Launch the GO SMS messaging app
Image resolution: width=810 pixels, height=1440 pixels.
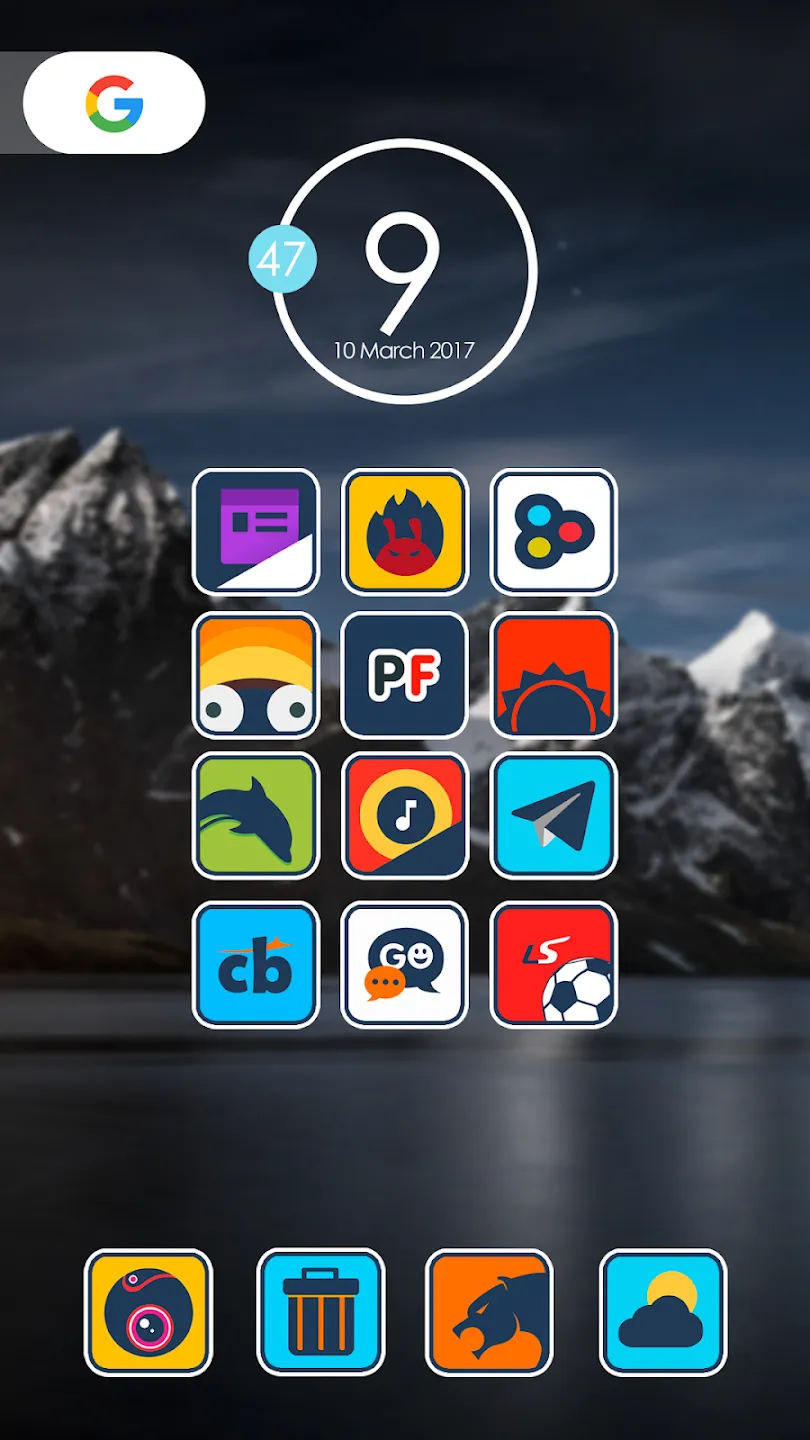(x=404, y=965)
